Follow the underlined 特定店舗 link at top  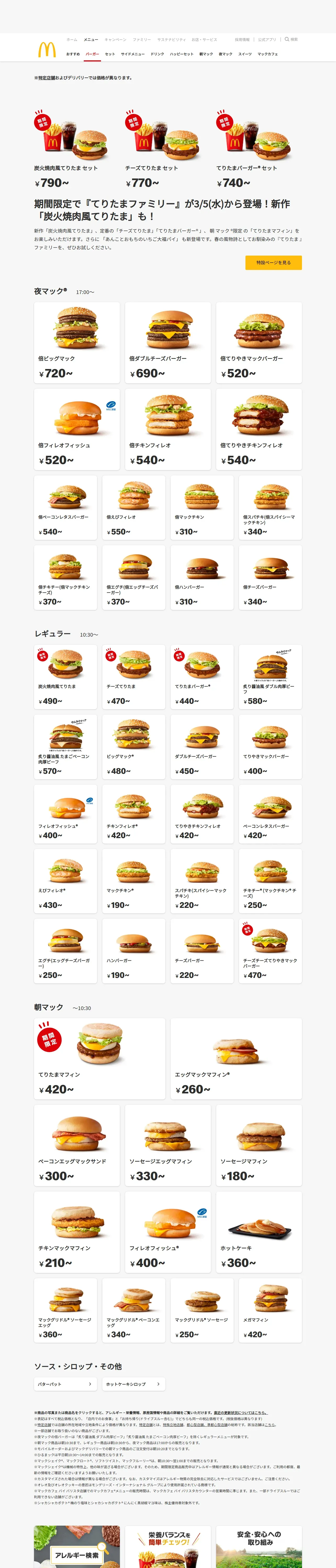tap(46, 78)
